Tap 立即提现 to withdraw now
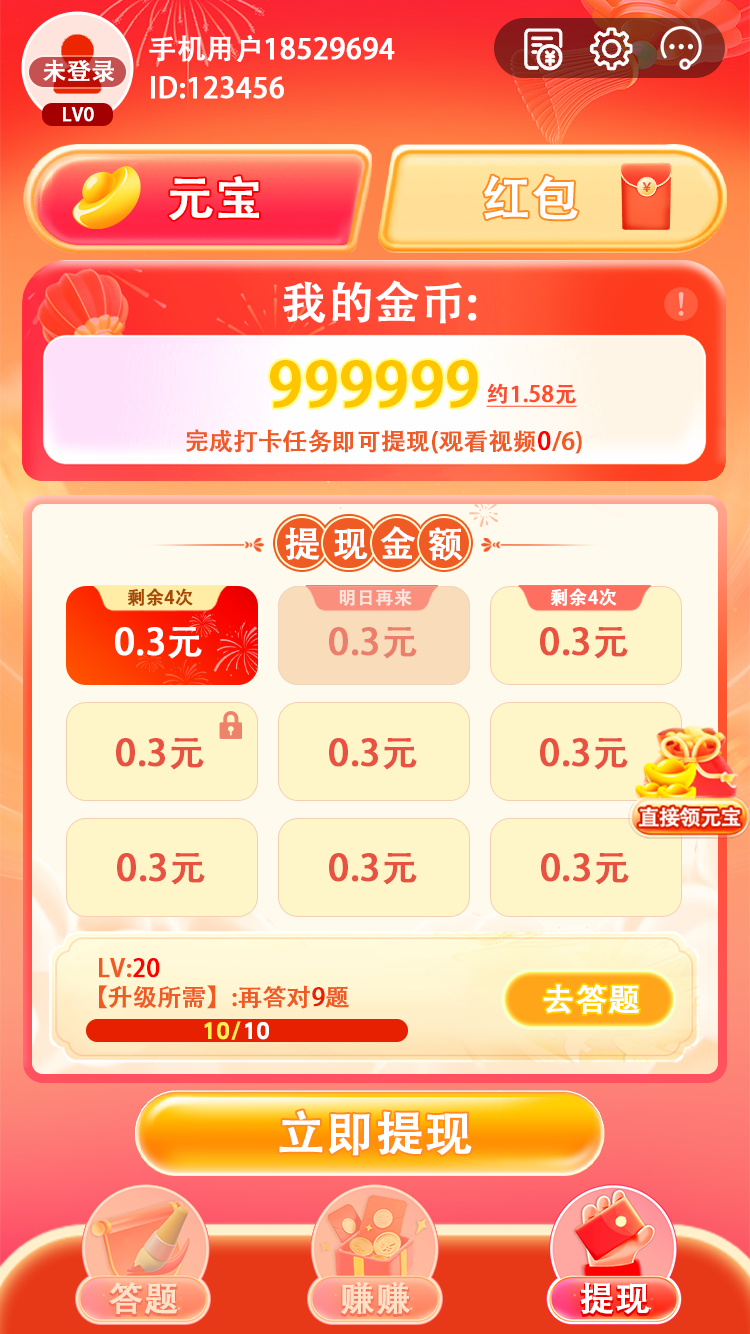 (370, 1133)
